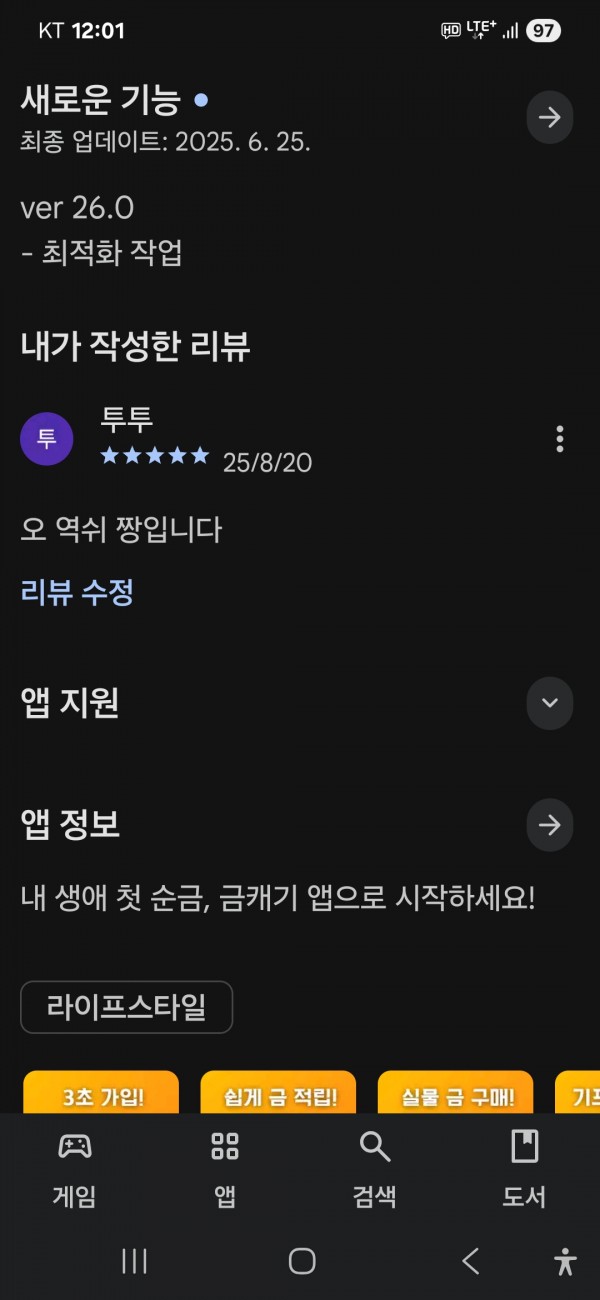600x1300 pixels.
Task: Select the 라이프스타일 category chip
Action: pos(126,1007)
